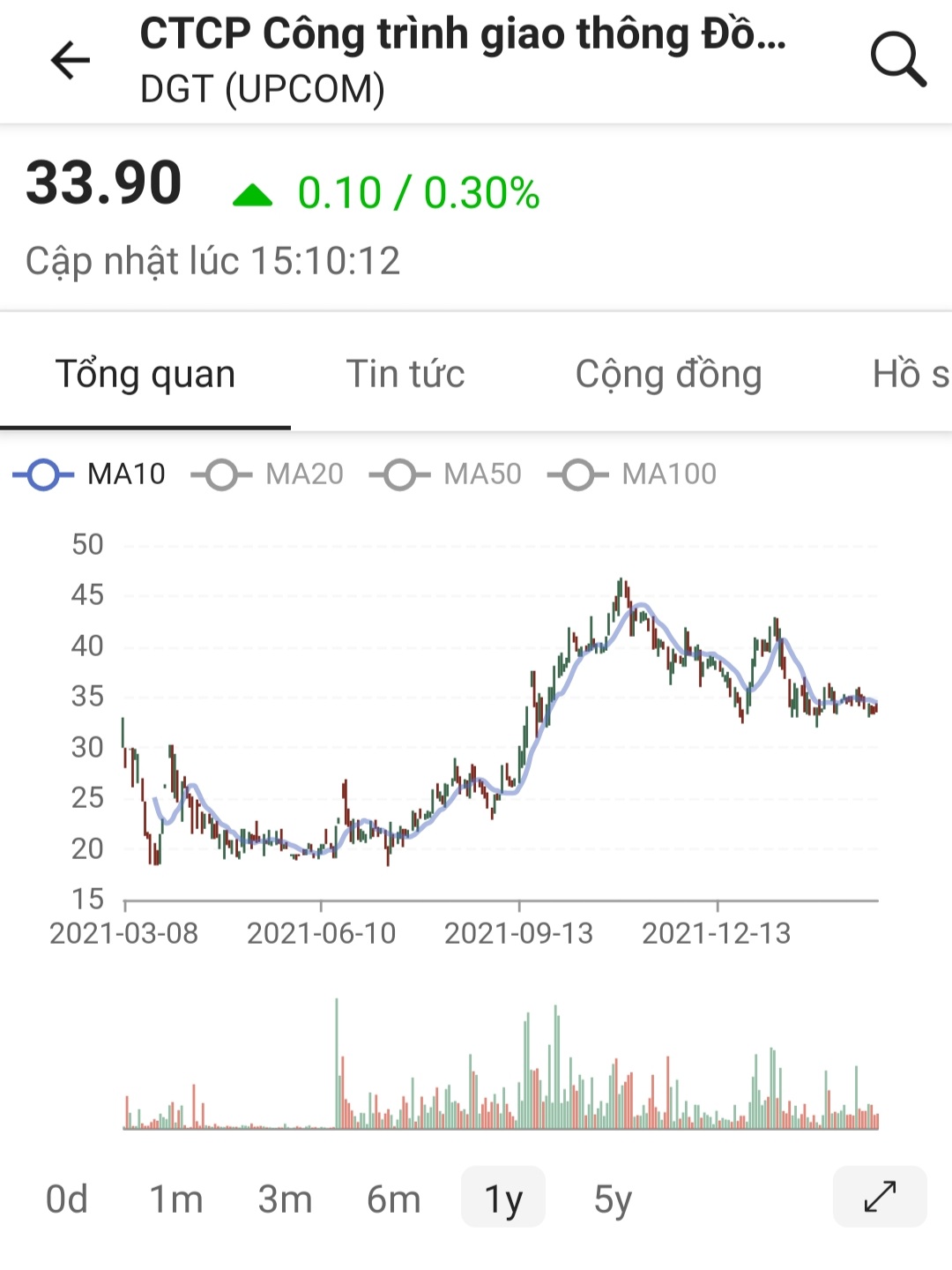Tap the 1y chart range
952x1270 pixels.
(503, 1199)
